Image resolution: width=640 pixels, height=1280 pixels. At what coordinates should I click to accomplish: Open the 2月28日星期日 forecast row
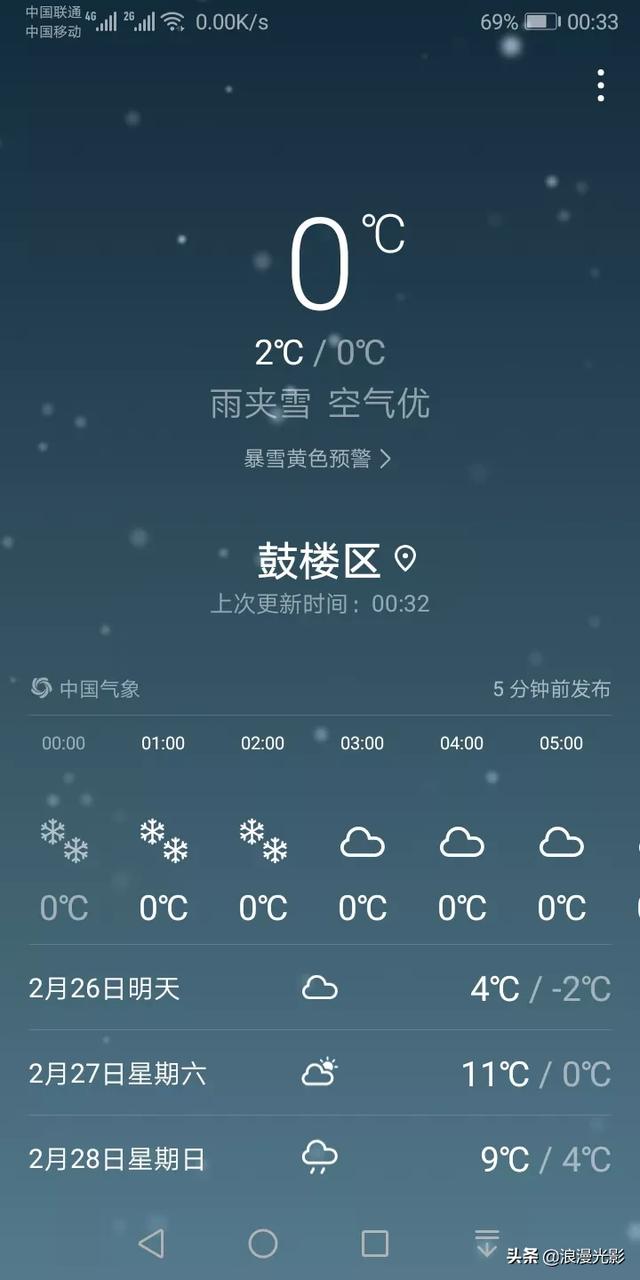tap(320, 1159)
